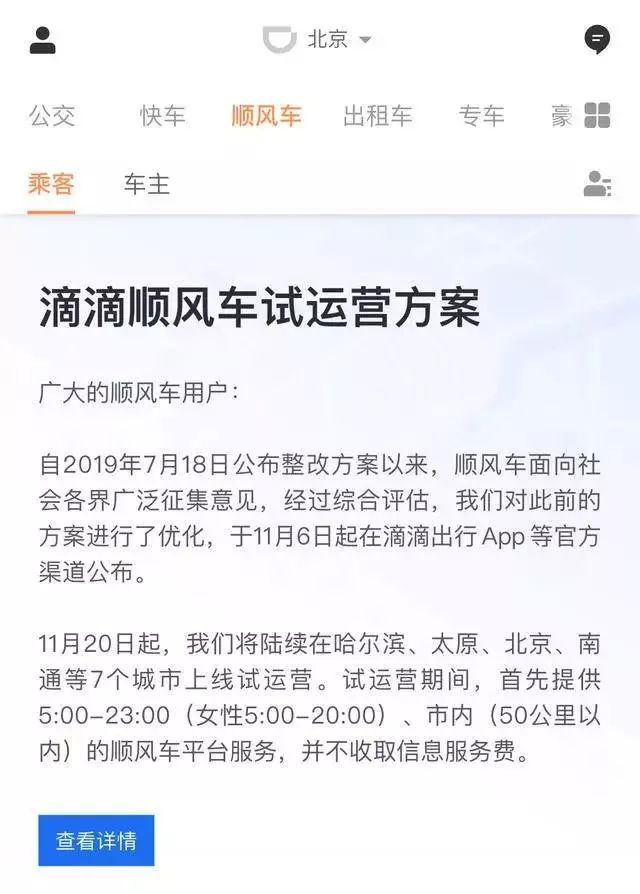
Task: Select the 顺风车 tab
Action: tap(266, 116)
